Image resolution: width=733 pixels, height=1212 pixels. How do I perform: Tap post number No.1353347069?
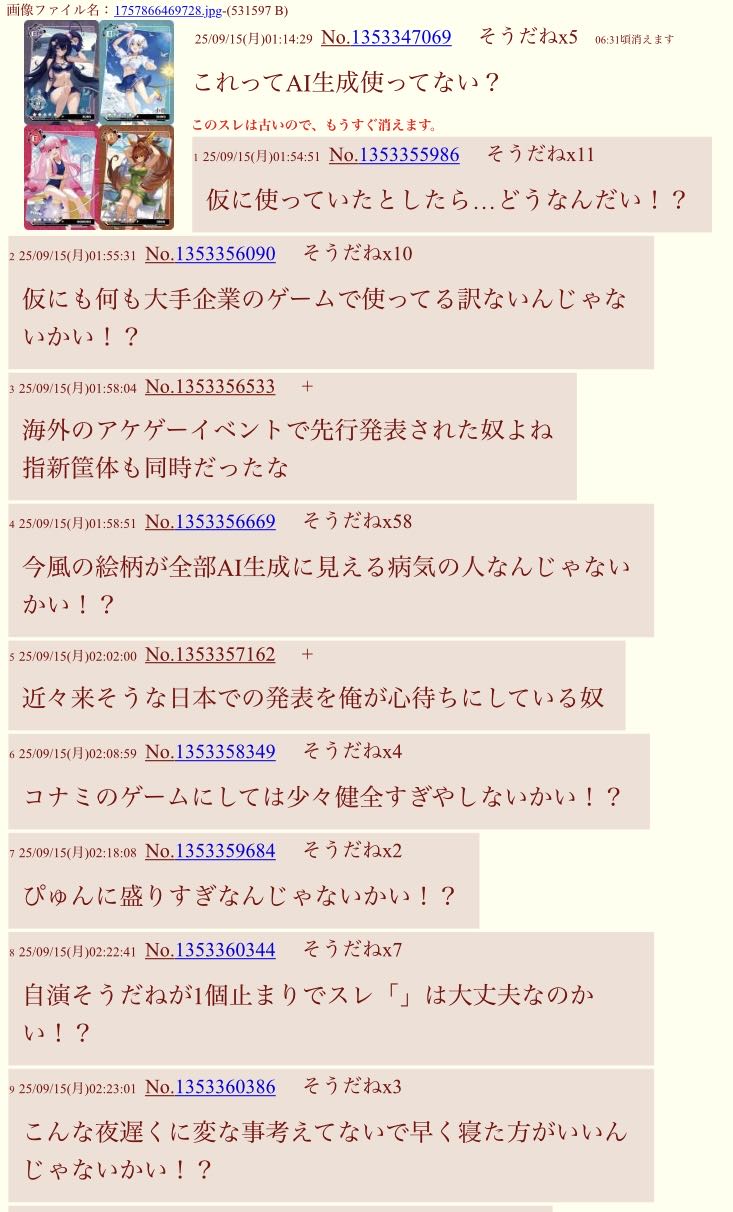click(386, 38)
